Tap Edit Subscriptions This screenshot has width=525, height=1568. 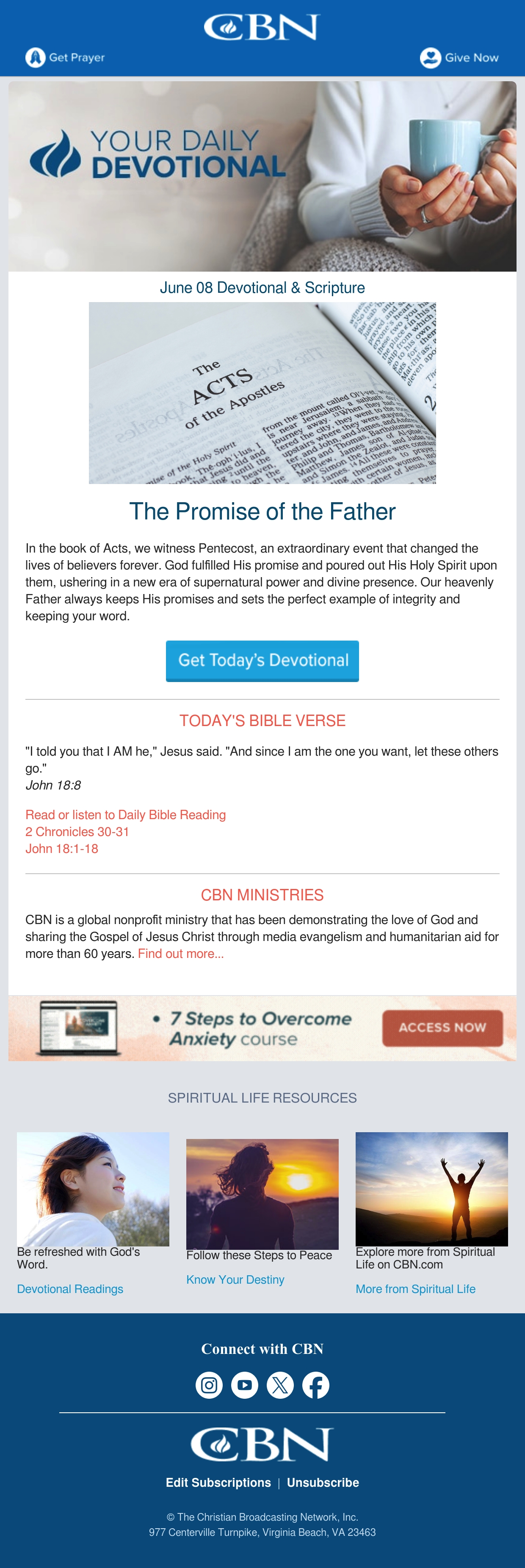pyautogui.click(x=218, y=1483)
